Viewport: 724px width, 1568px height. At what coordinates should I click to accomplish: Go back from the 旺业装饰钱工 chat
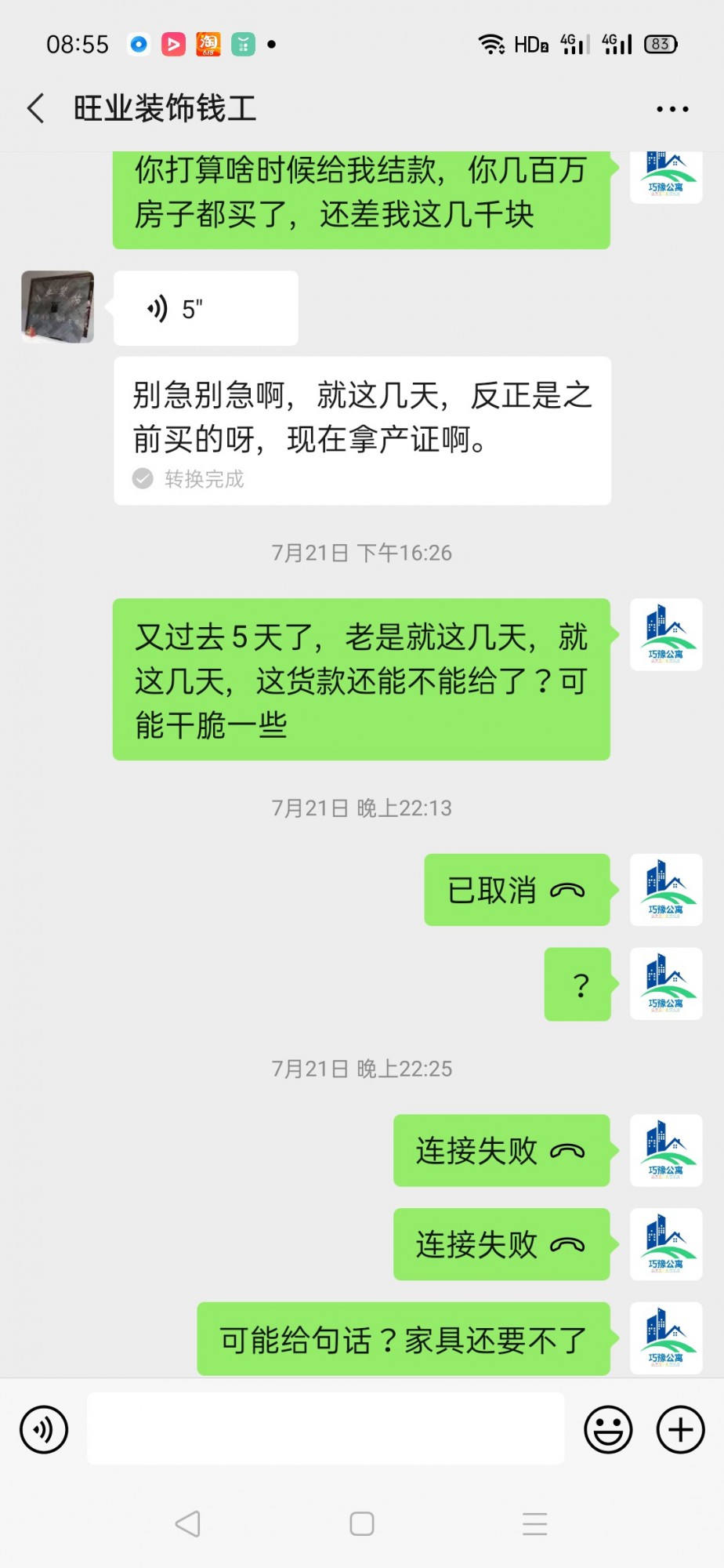coord(36,108)
